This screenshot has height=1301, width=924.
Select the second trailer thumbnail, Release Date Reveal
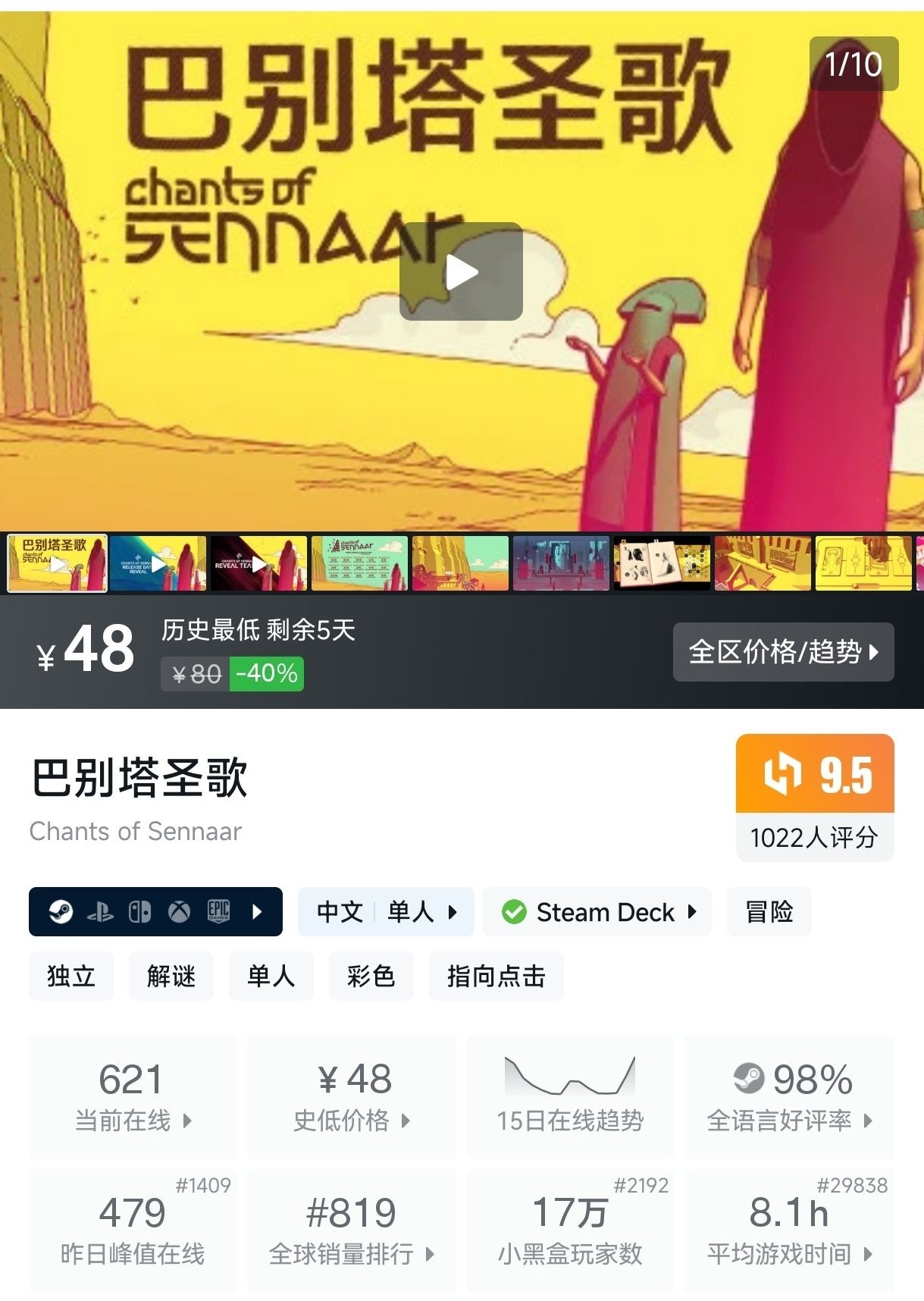(158, 563)
